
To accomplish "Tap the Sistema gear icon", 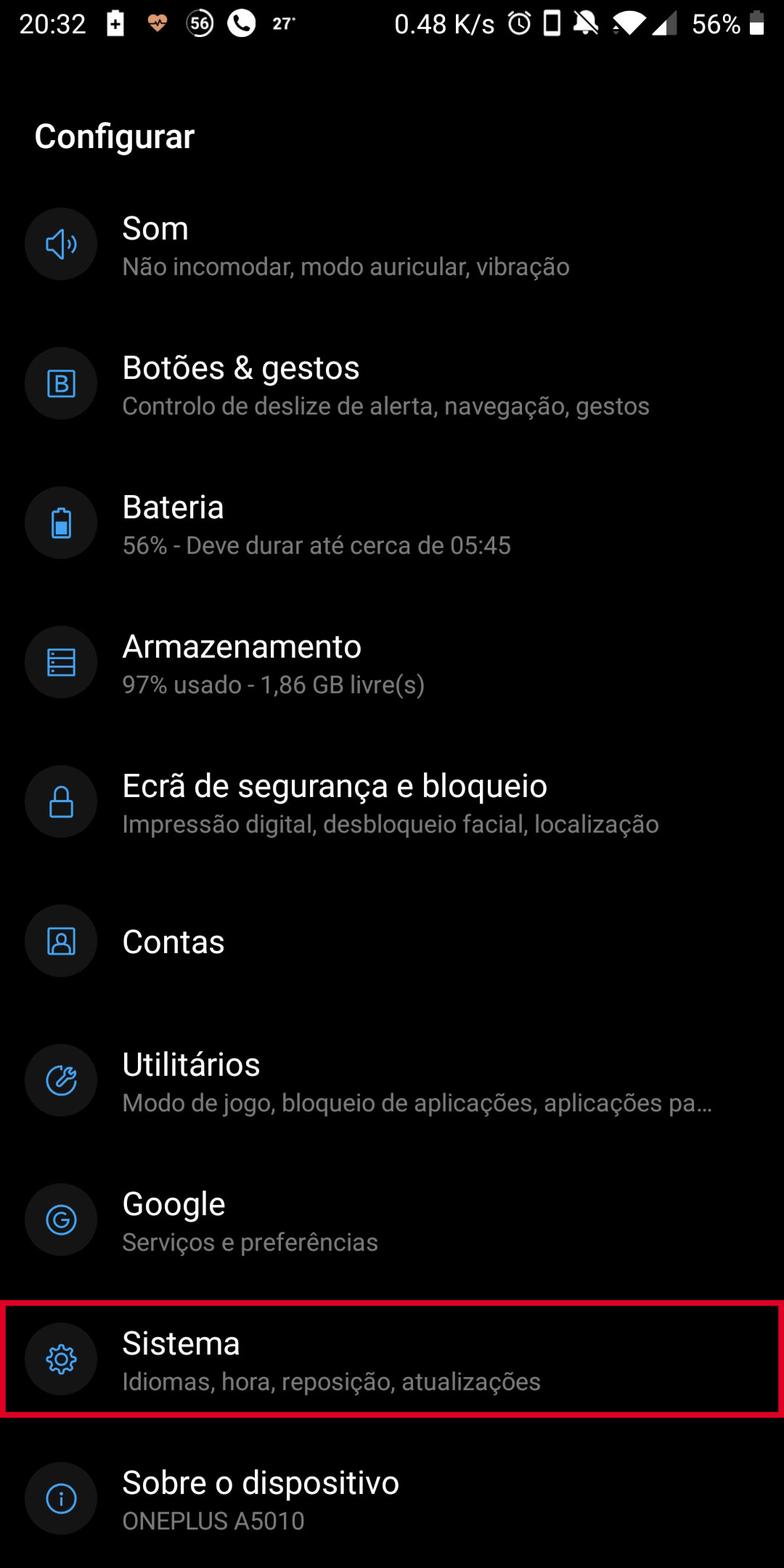I will [61, 1359].
